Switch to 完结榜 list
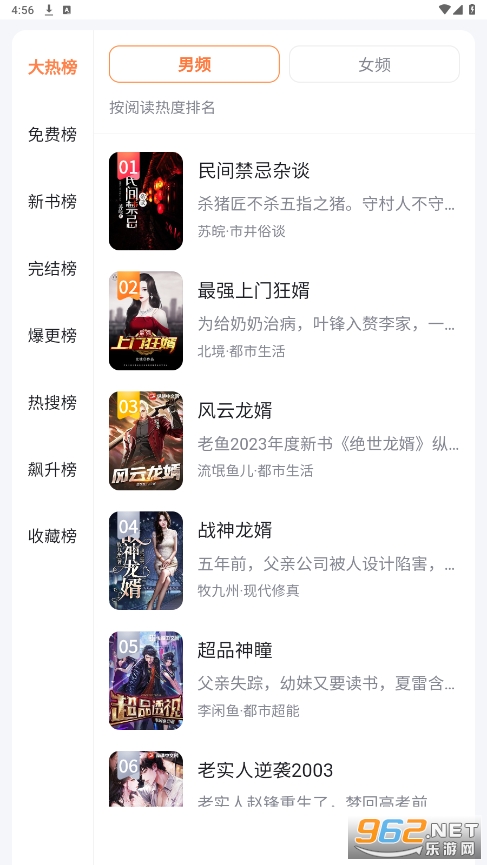Viewport: 487px width, 865px height. tap(52, 269)
